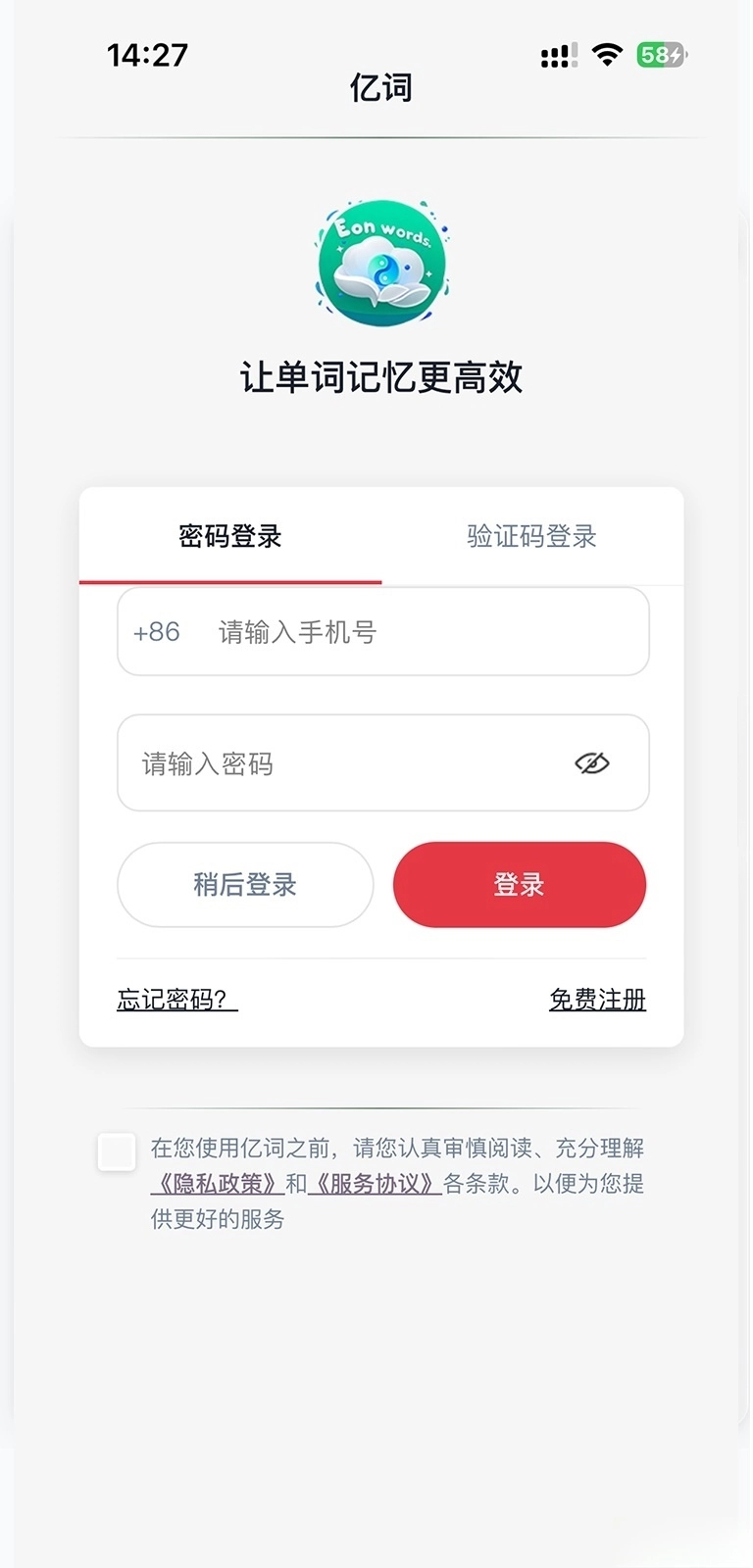Click the 免费注册 free registration link
Viewport: 753px width, 1568px height.
coord(597,1001)
